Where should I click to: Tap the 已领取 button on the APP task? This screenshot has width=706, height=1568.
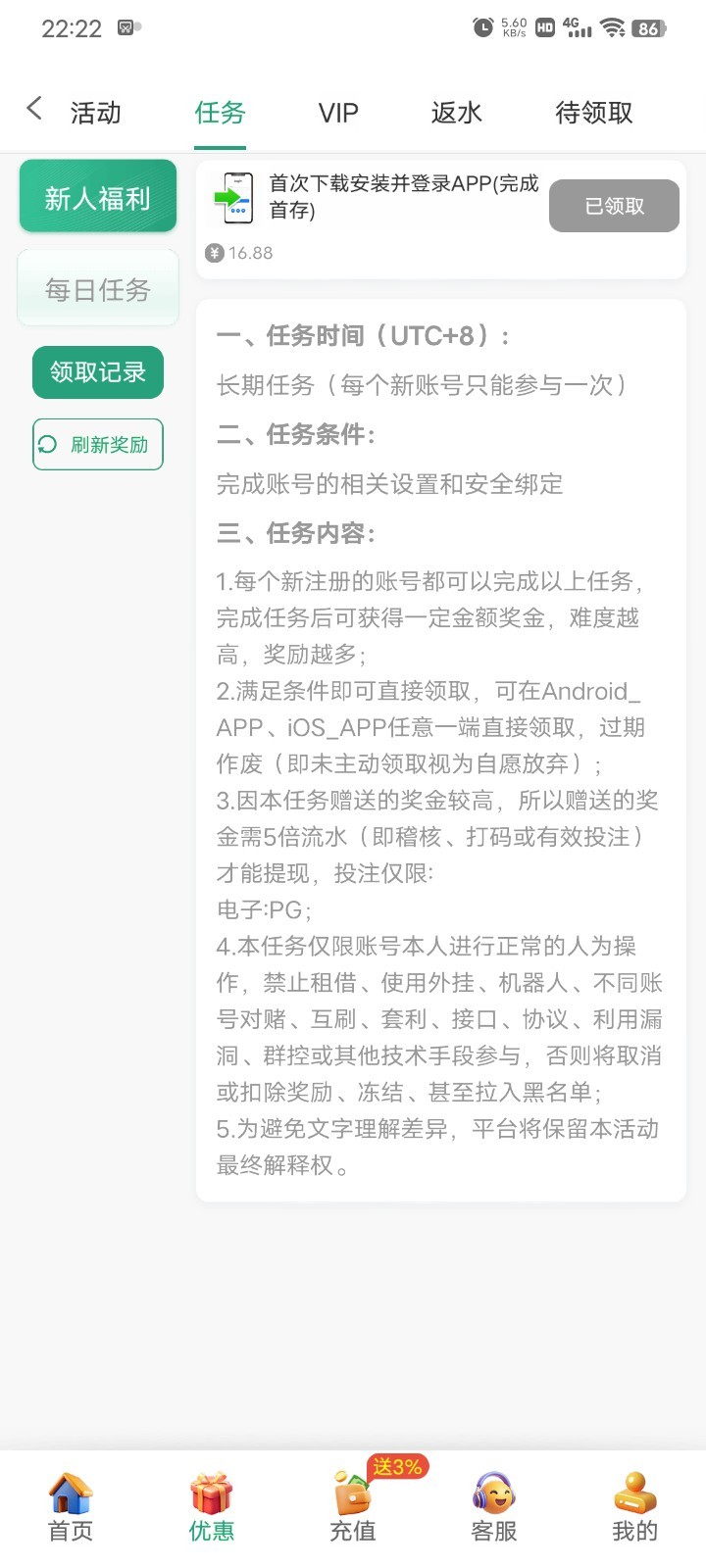[x=614, y=206]
